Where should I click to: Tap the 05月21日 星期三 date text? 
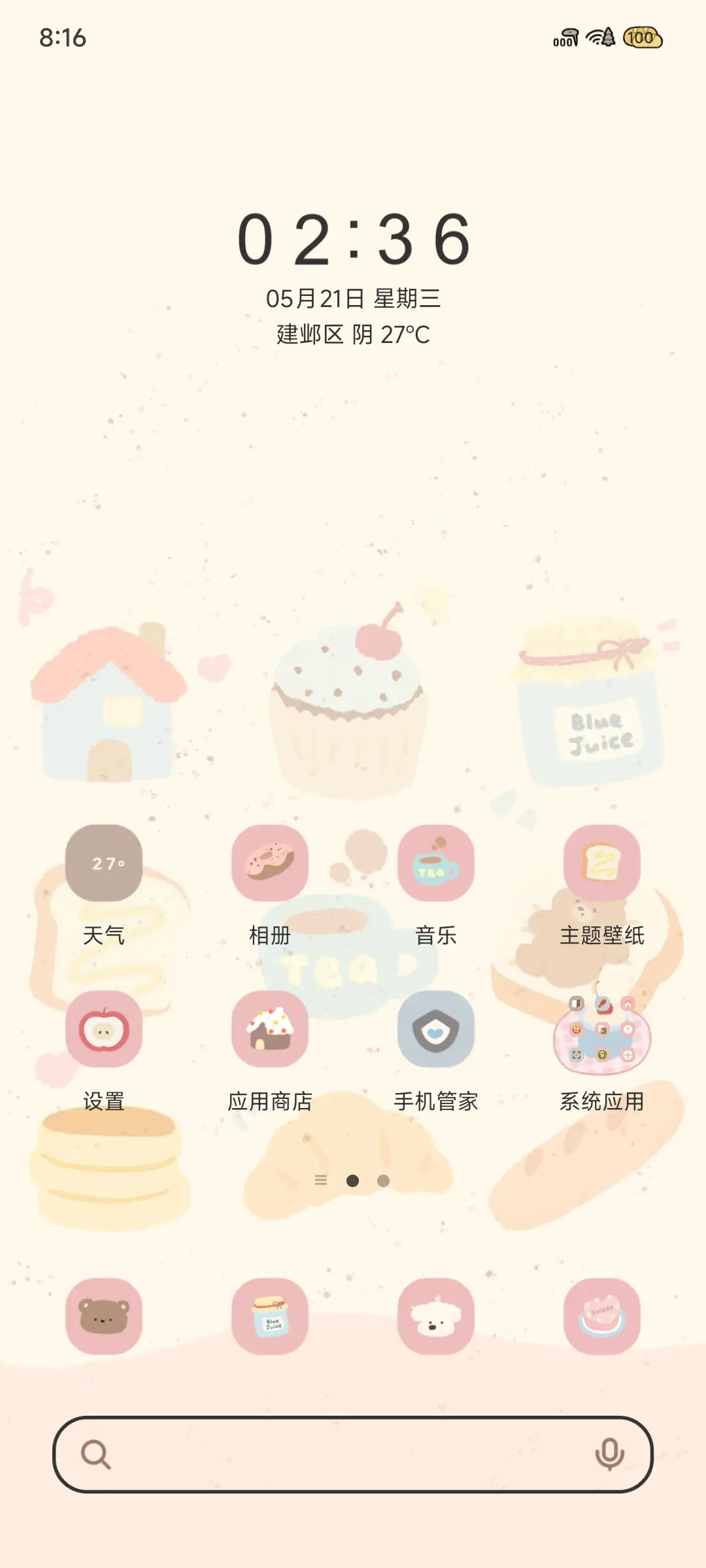point(353,298)
